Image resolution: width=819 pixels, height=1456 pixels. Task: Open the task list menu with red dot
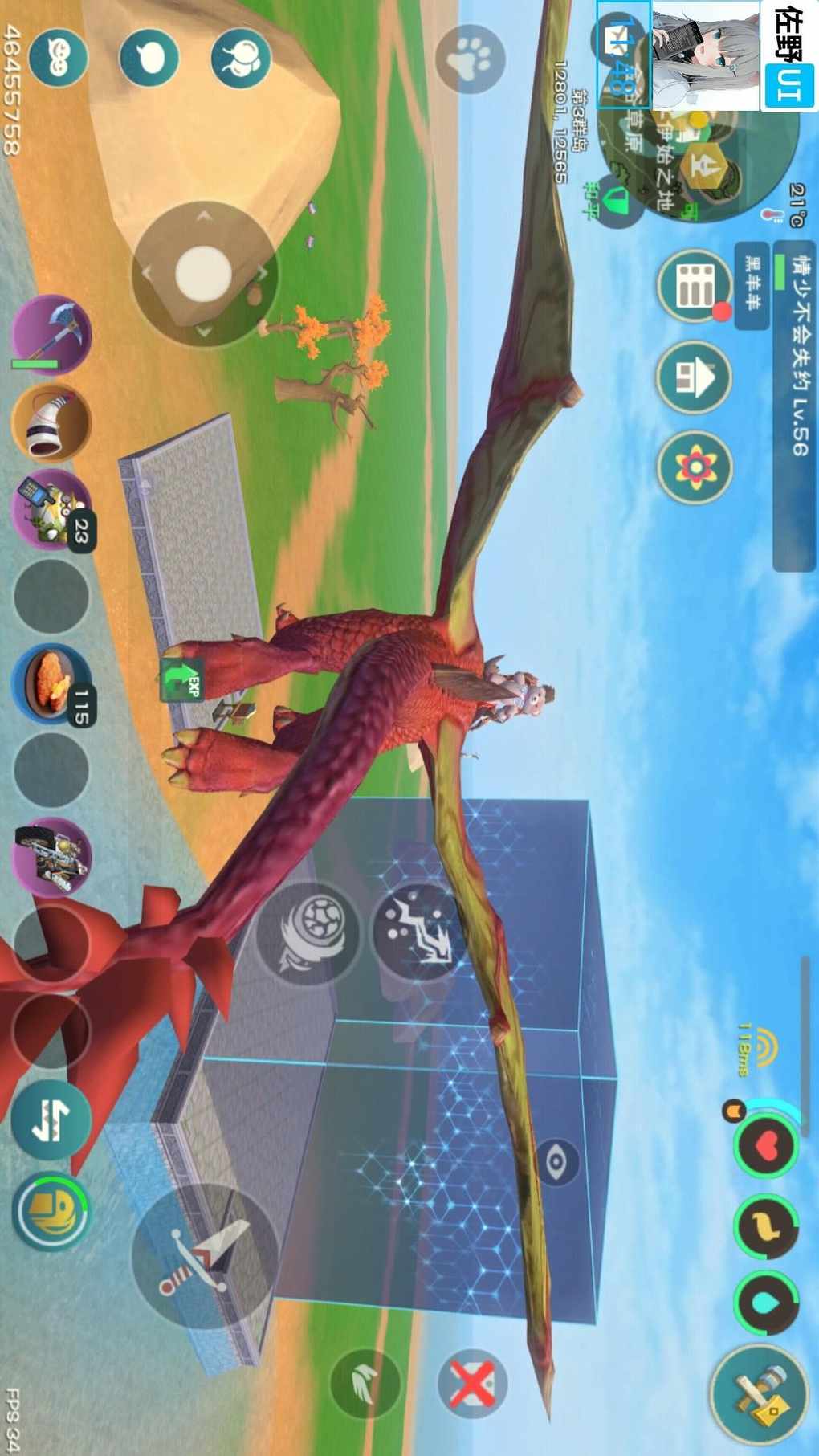pos(694,288)
